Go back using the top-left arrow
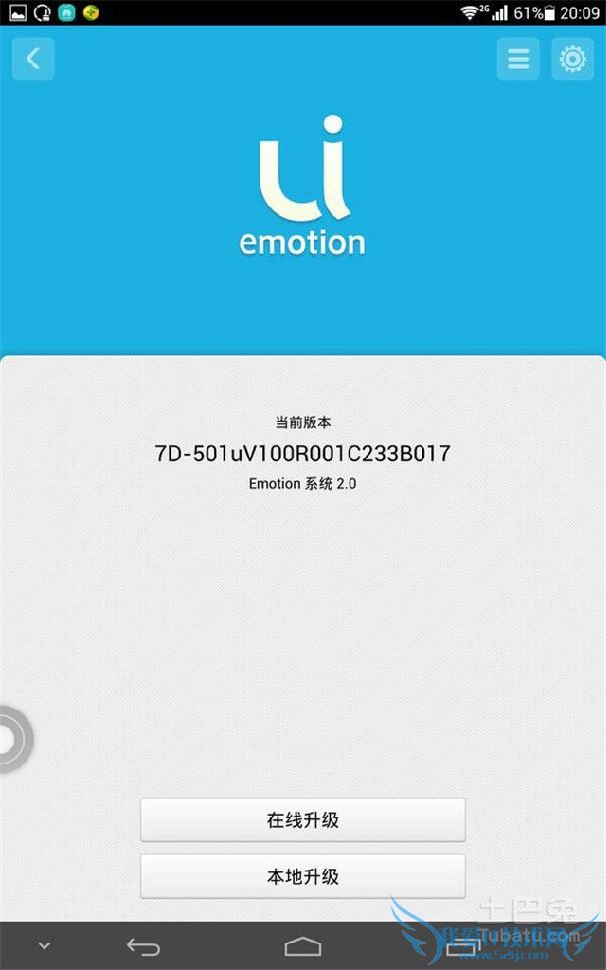Image resolution: width=606 pixels, height=970 pixels. click(x=33, y=59)
